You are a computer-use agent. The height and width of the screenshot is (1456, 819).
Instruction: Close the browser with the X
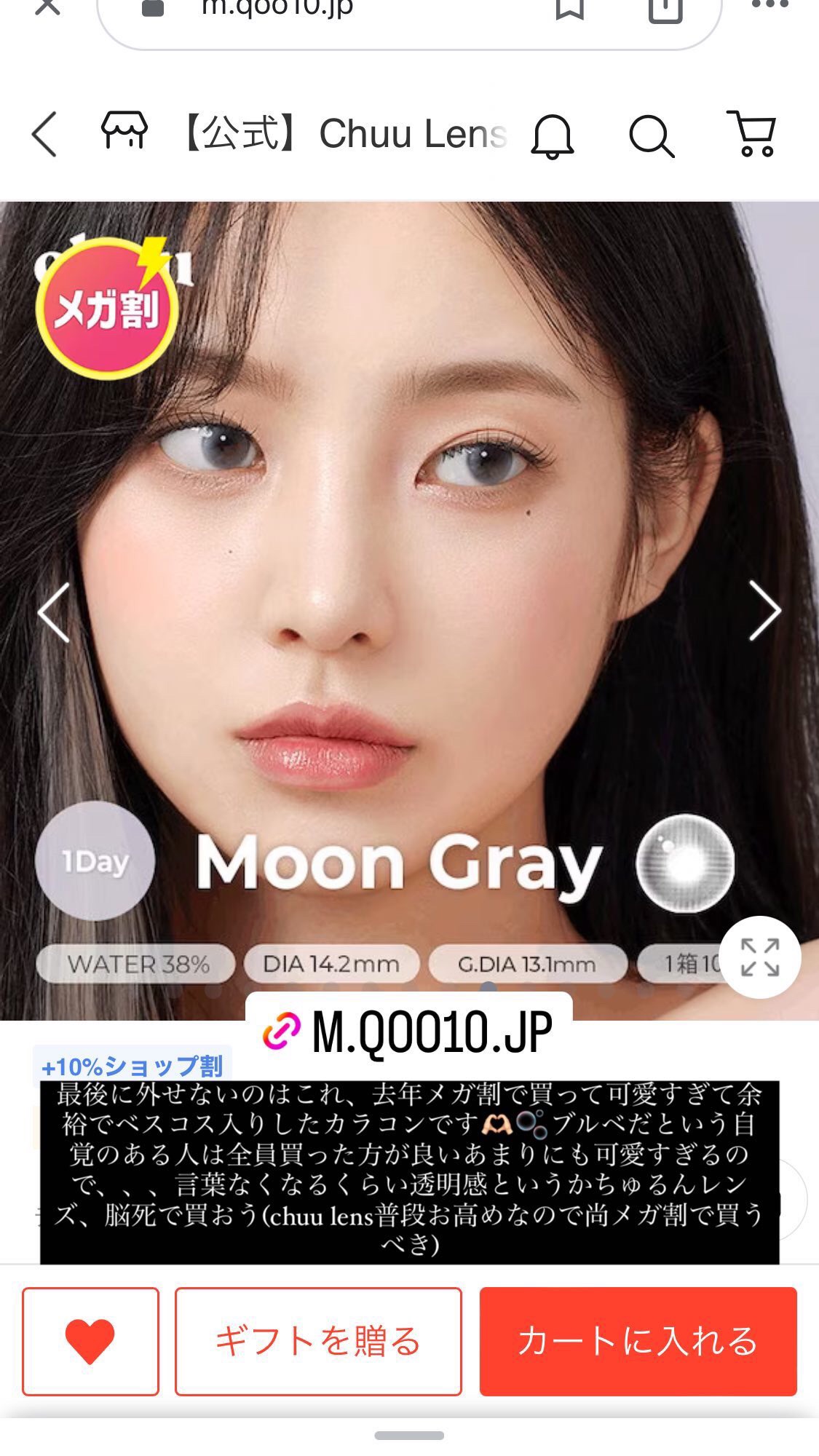coord(47,7)
